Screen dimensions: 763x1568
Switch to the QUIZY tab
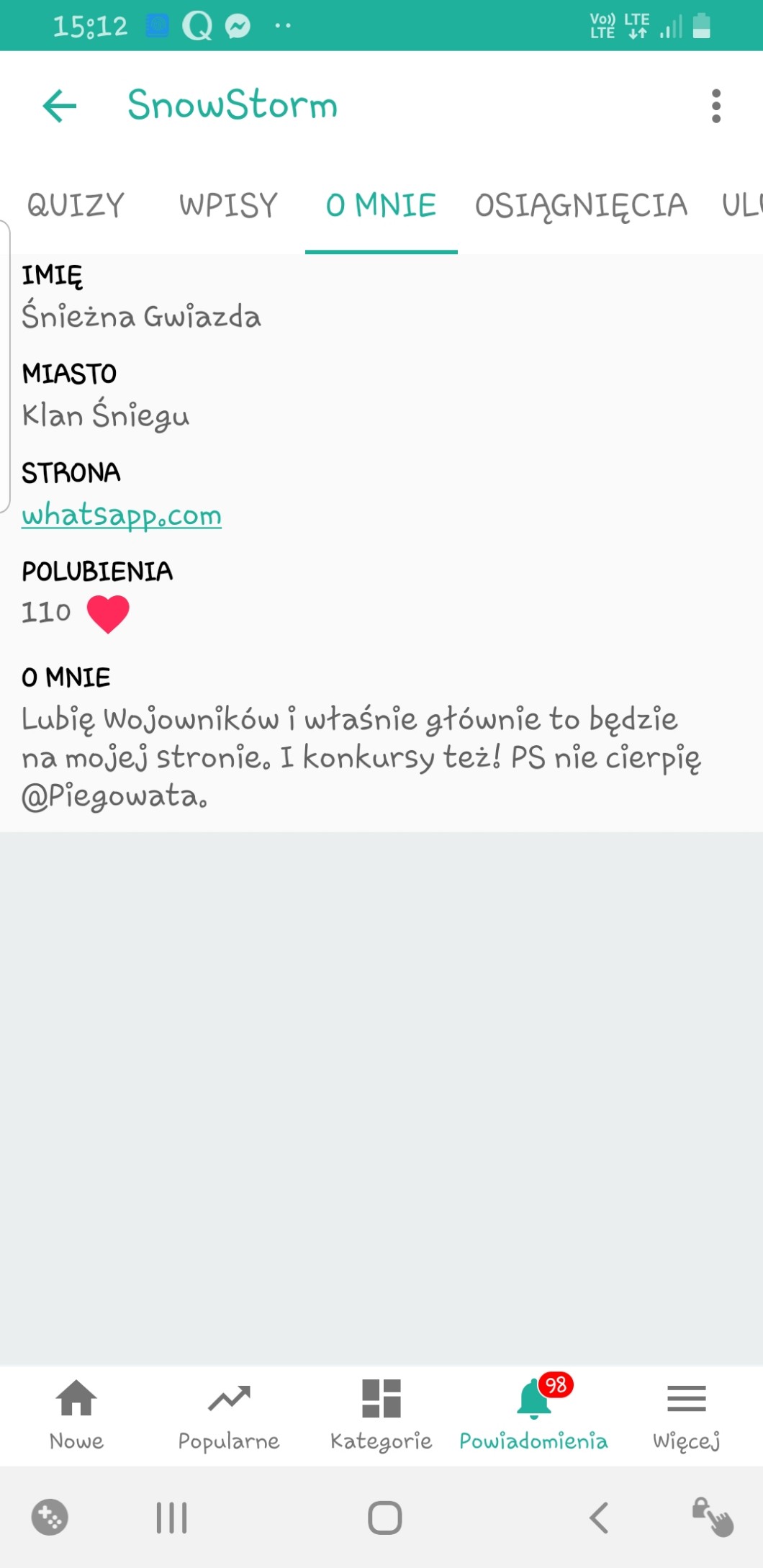tap(76, 206)
